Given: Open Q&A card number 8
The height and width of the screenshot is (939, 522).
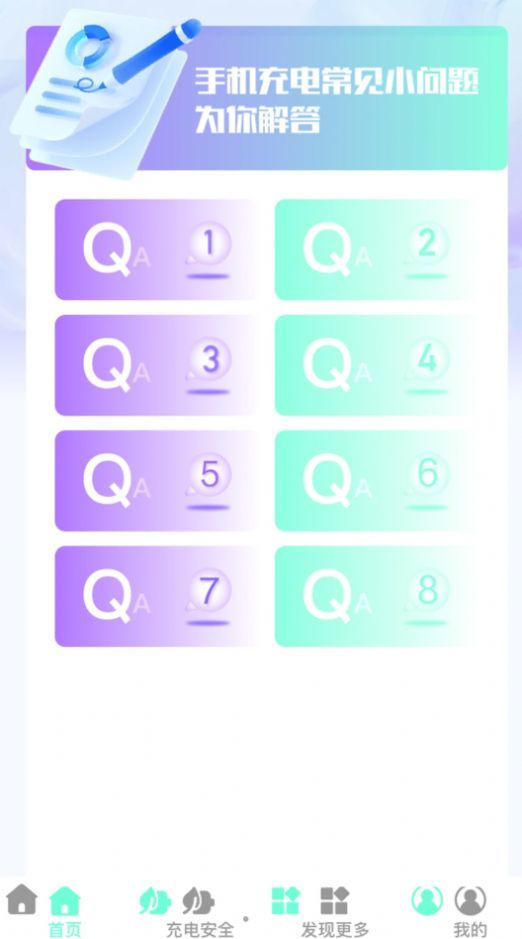Looking at the screenshot, I should (377, 596).
